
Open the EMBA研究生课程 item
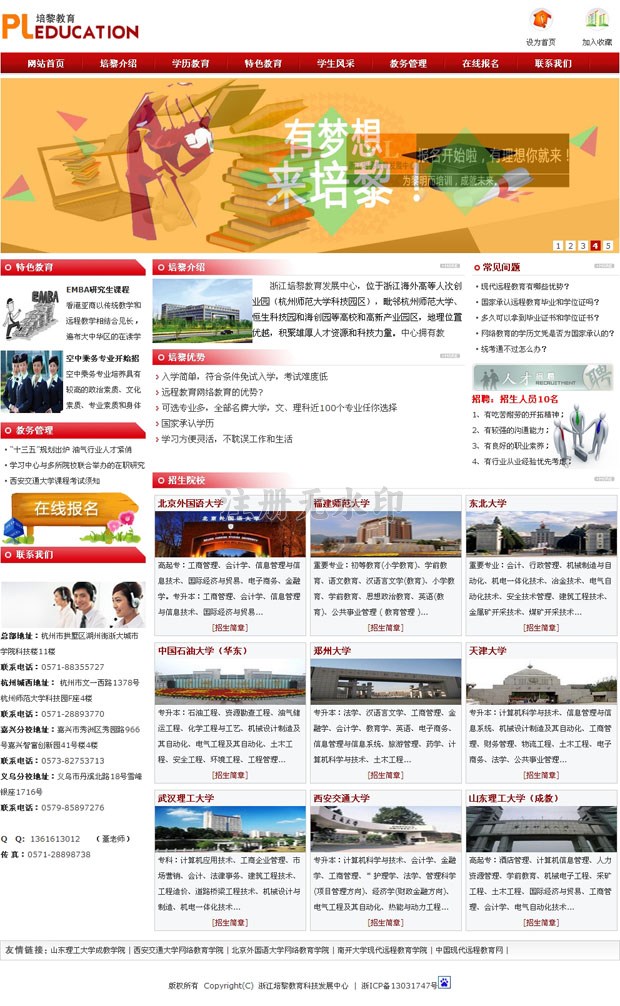pyautogui.click(x=98, y=289)
